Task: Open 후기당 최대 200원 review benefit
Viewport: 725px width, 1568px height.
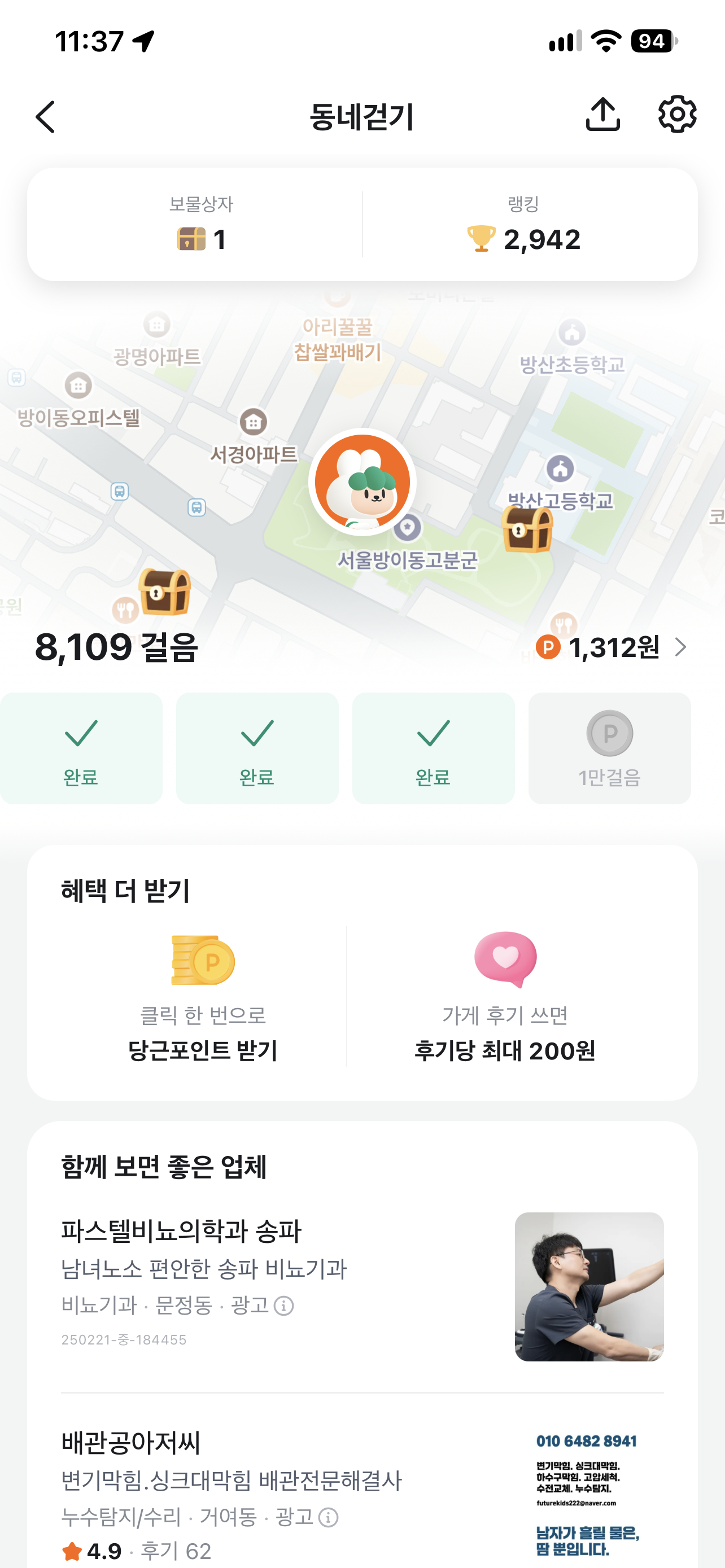Action: click(x=505, y=997)
